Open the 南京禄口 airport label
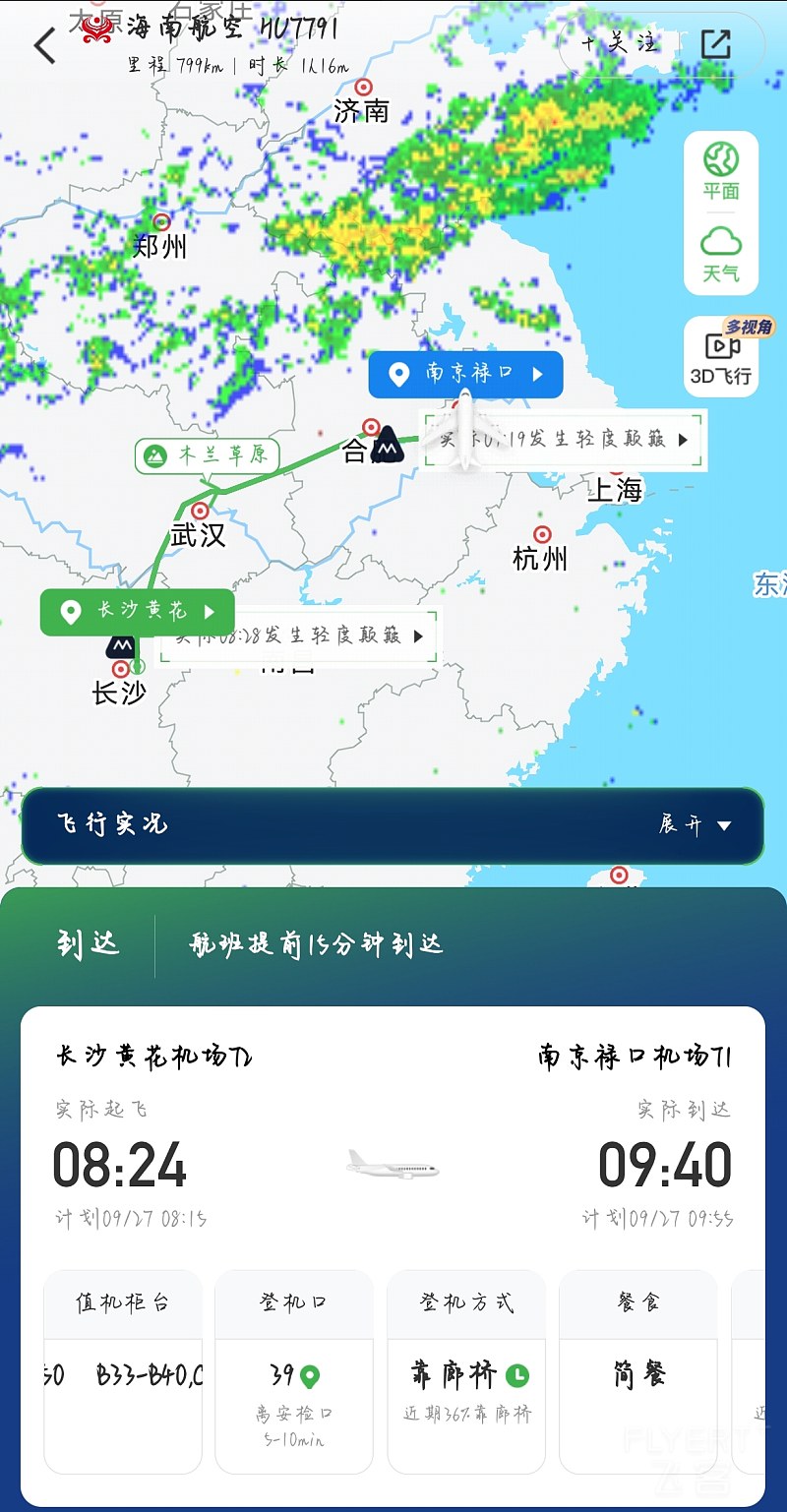 465,375
